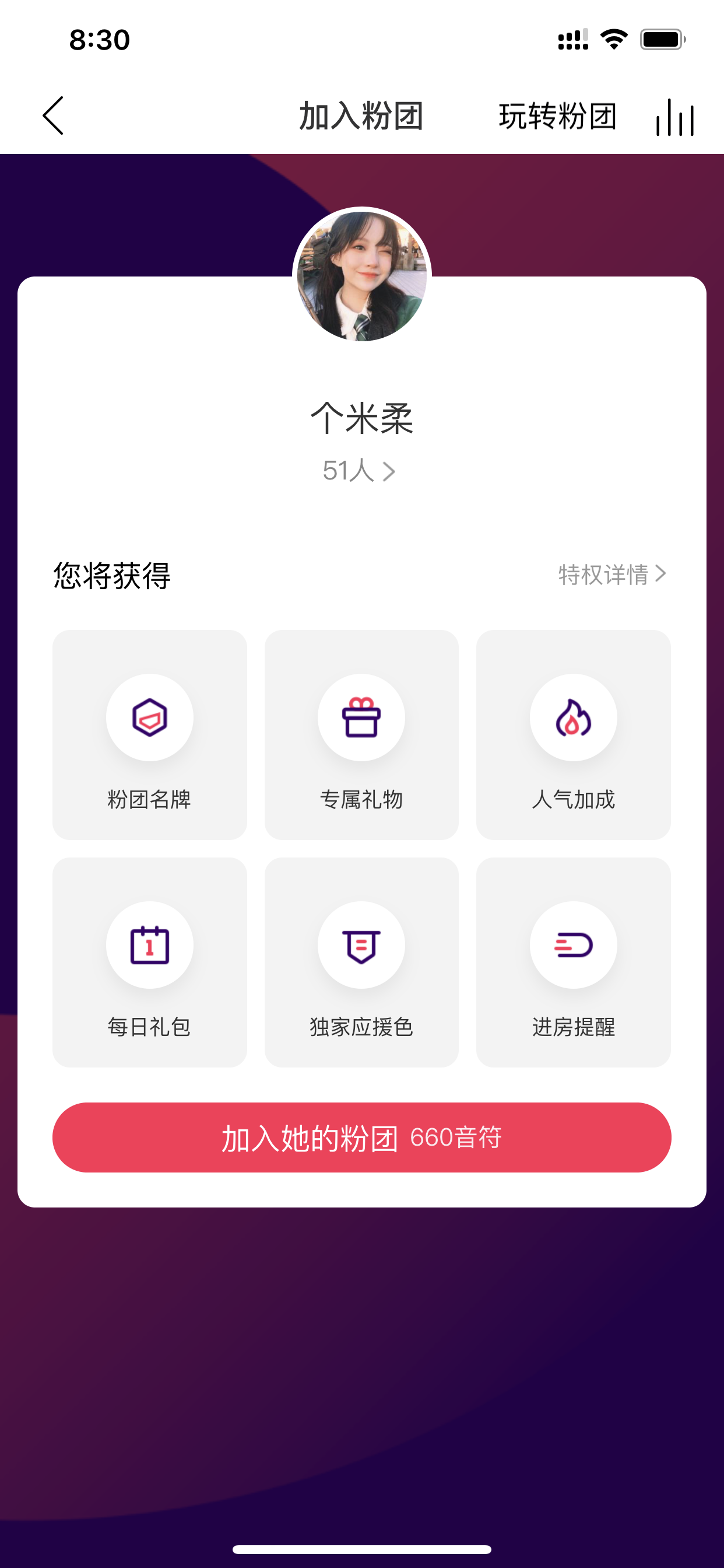
Task: Select the 人气加成 privilege card
Action: (x=574, y=734)
